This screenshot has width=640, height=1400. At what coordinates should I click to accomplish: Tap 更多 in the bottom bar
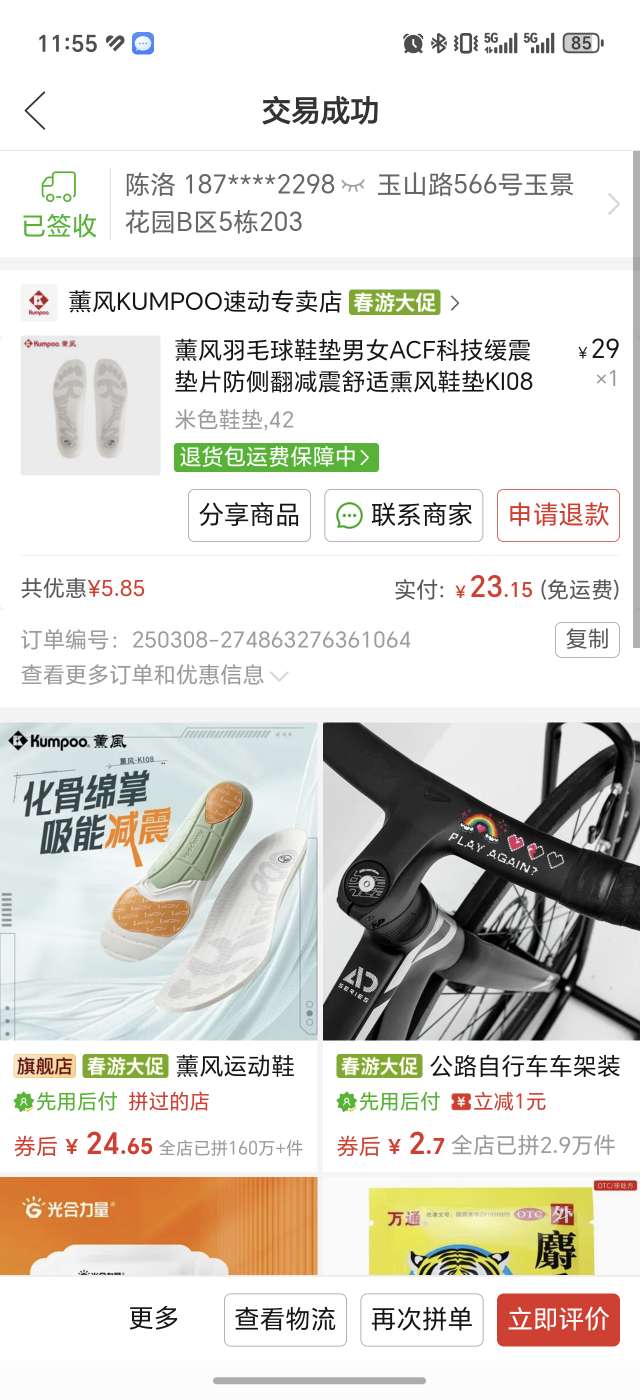[154, 1318]
